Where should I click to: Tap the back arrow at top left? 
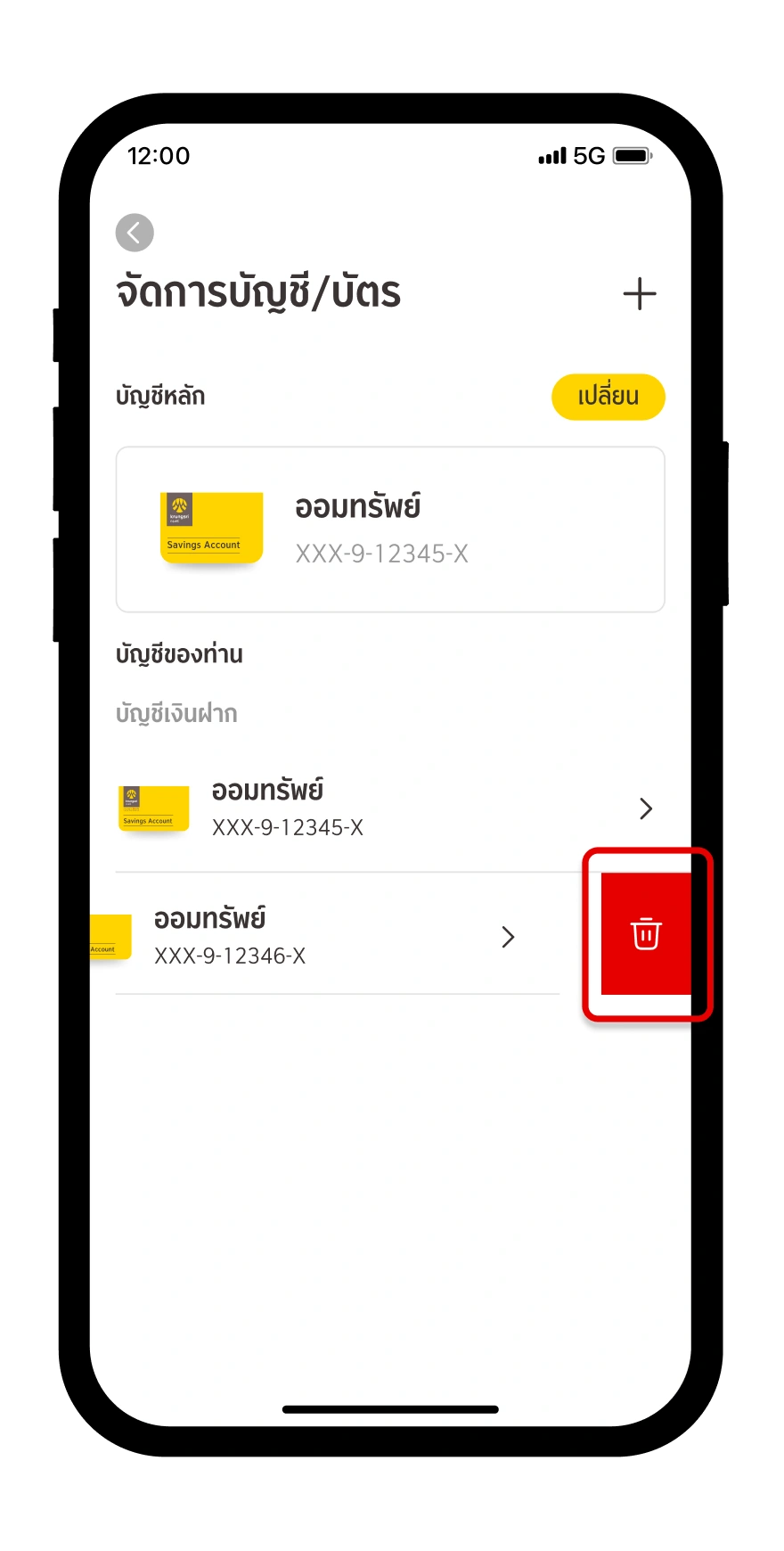click(135, 232)
